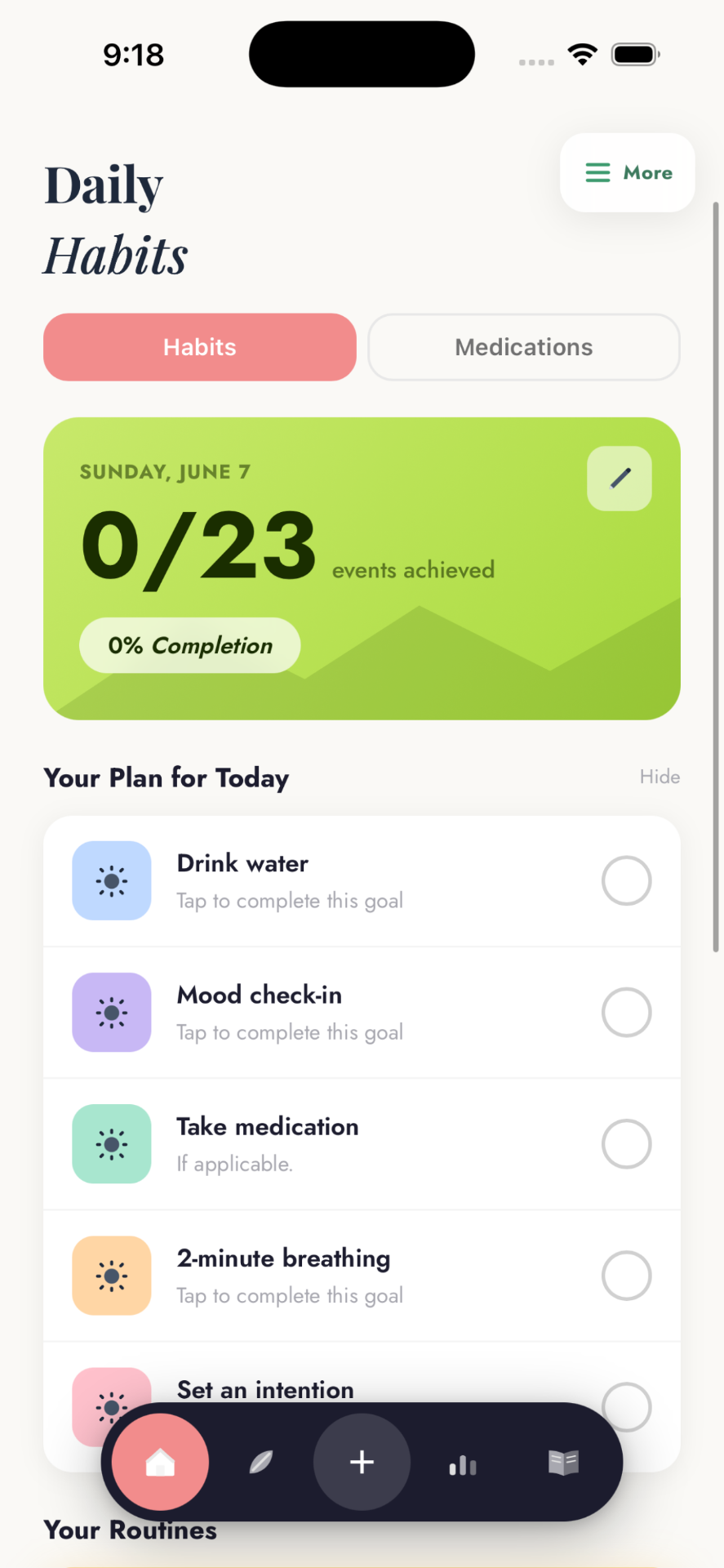Add a new habit with plus button

362,1462
